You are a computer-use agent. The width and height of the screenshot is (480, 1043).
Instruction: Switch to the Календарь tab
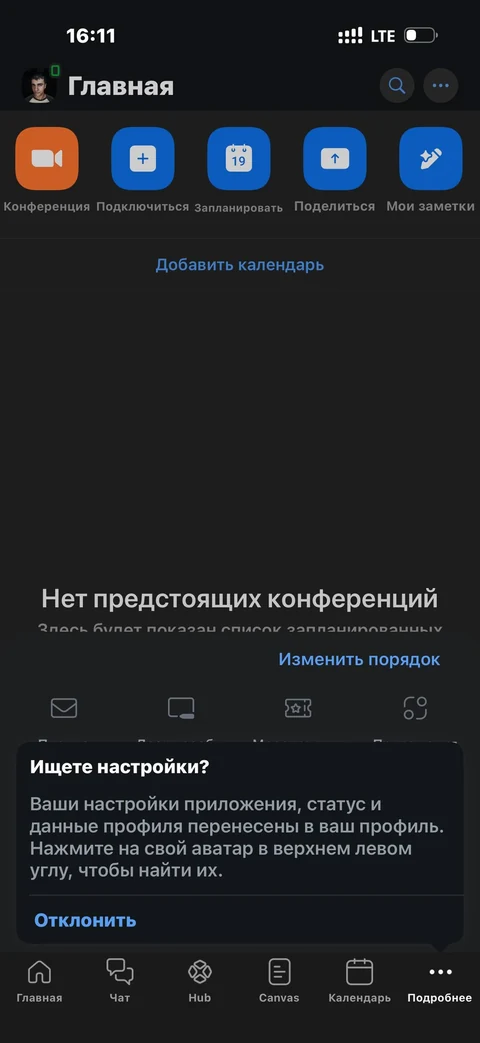click(x=360, y=980)
